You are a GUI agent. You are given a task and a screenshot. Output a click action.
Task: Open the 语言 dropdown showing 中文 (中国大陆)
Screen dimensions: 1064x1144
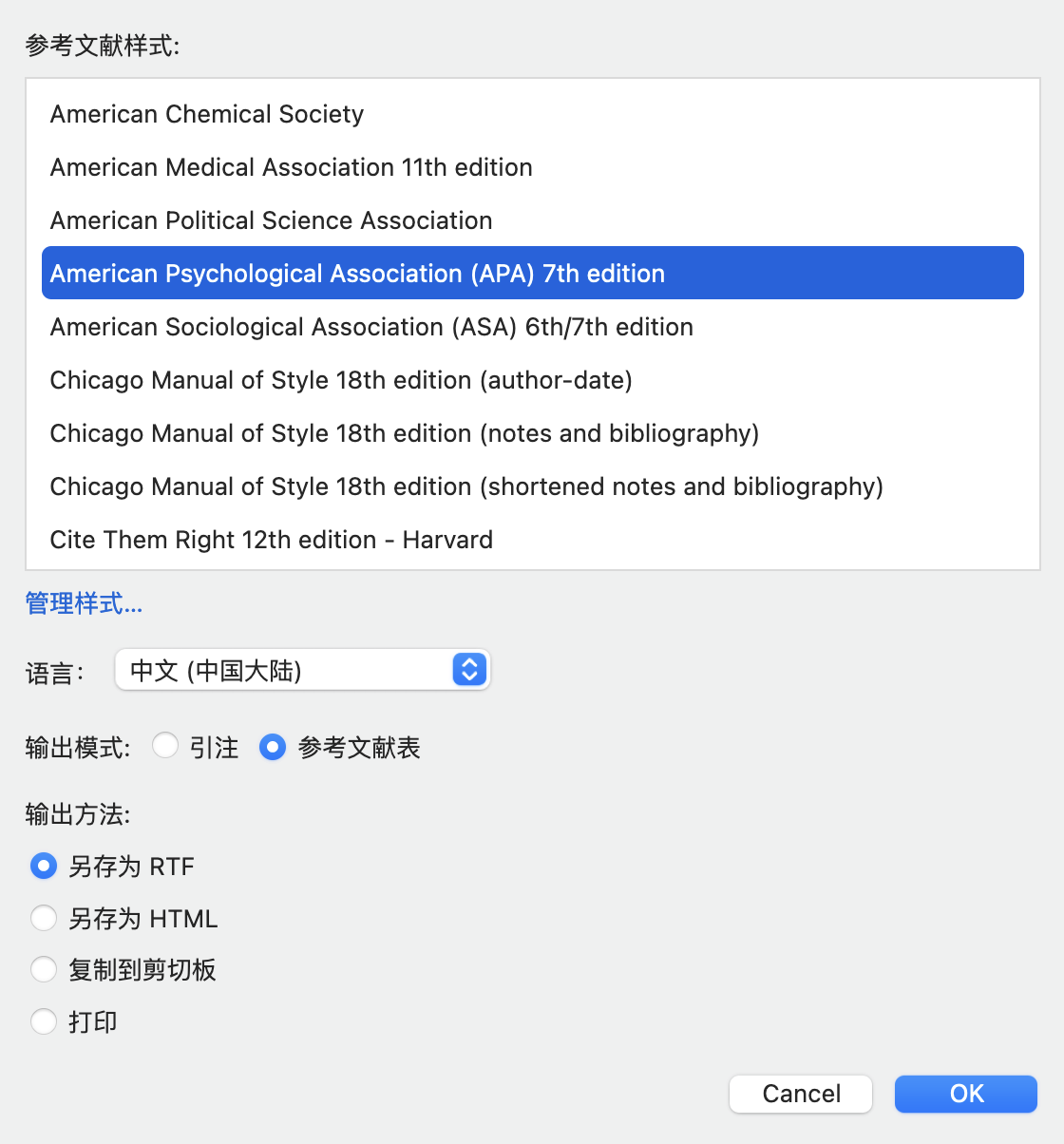(302, 670)
